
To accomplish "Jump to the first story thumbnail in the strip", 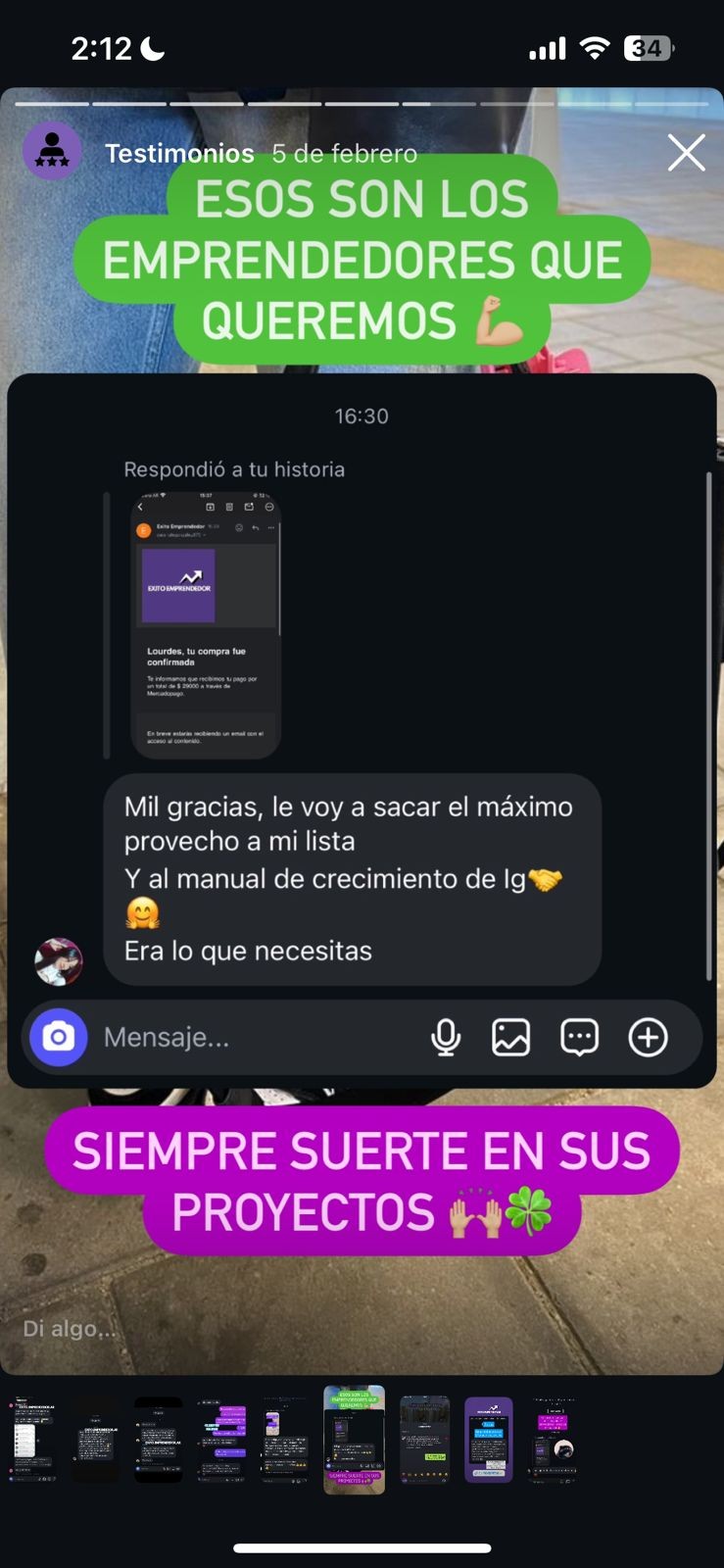I will (x=32, y=1440).
